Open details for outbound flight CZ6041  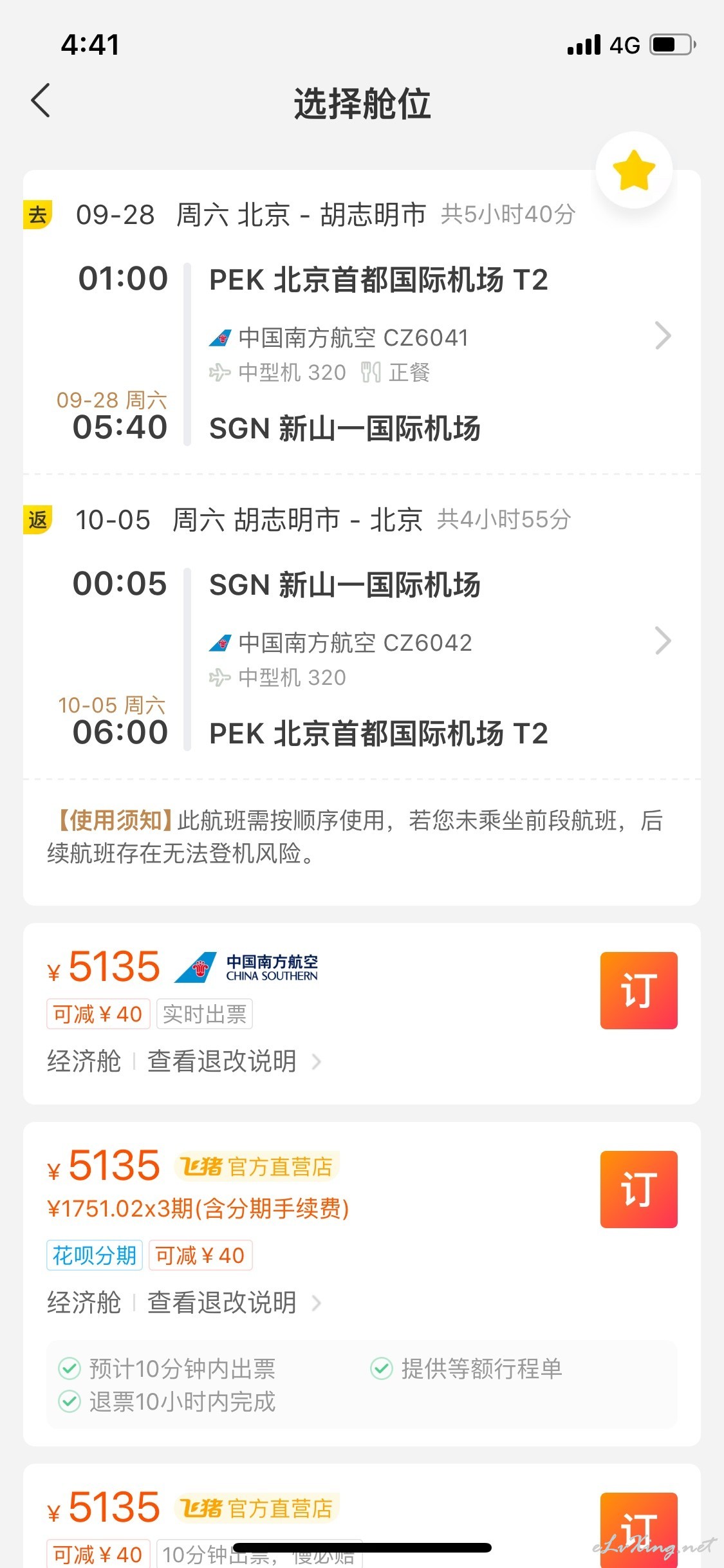tap(663, 336)
